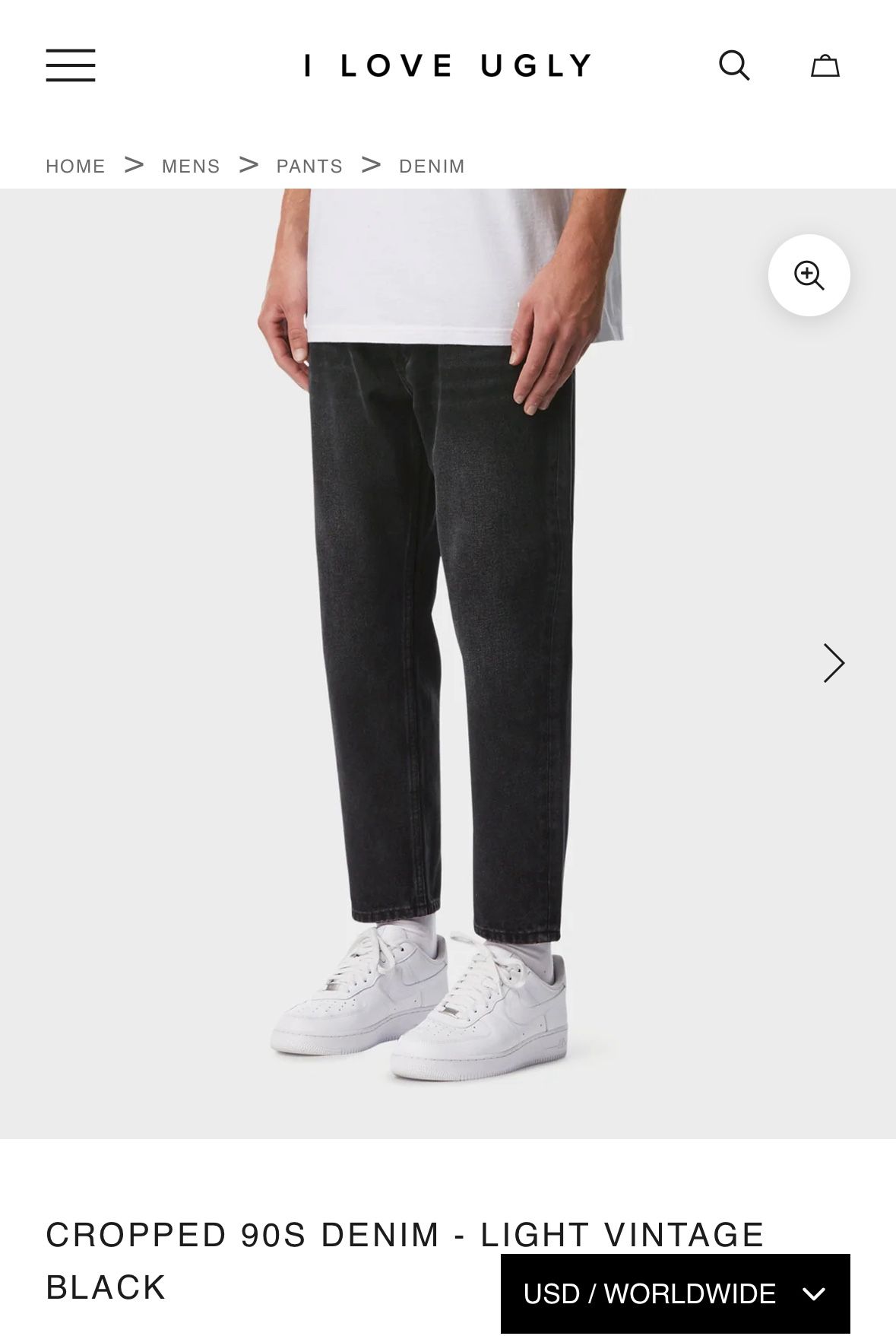The image size is (896, 1336).
Task: Open the search icon
Action: click(734, 65)
